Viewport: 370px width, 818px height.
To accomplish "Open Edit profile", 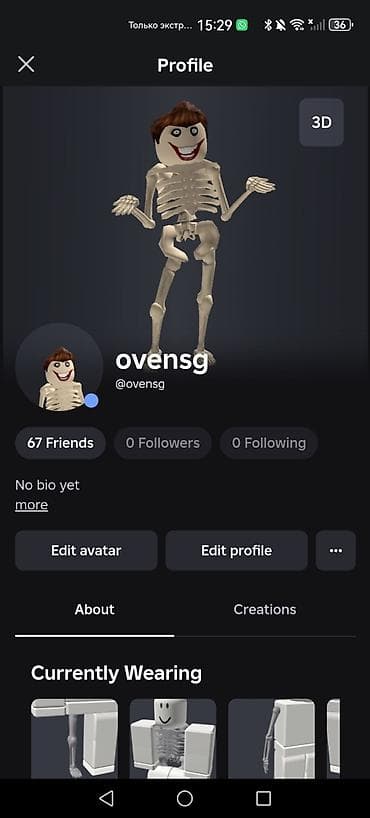I will coord(236,550).
